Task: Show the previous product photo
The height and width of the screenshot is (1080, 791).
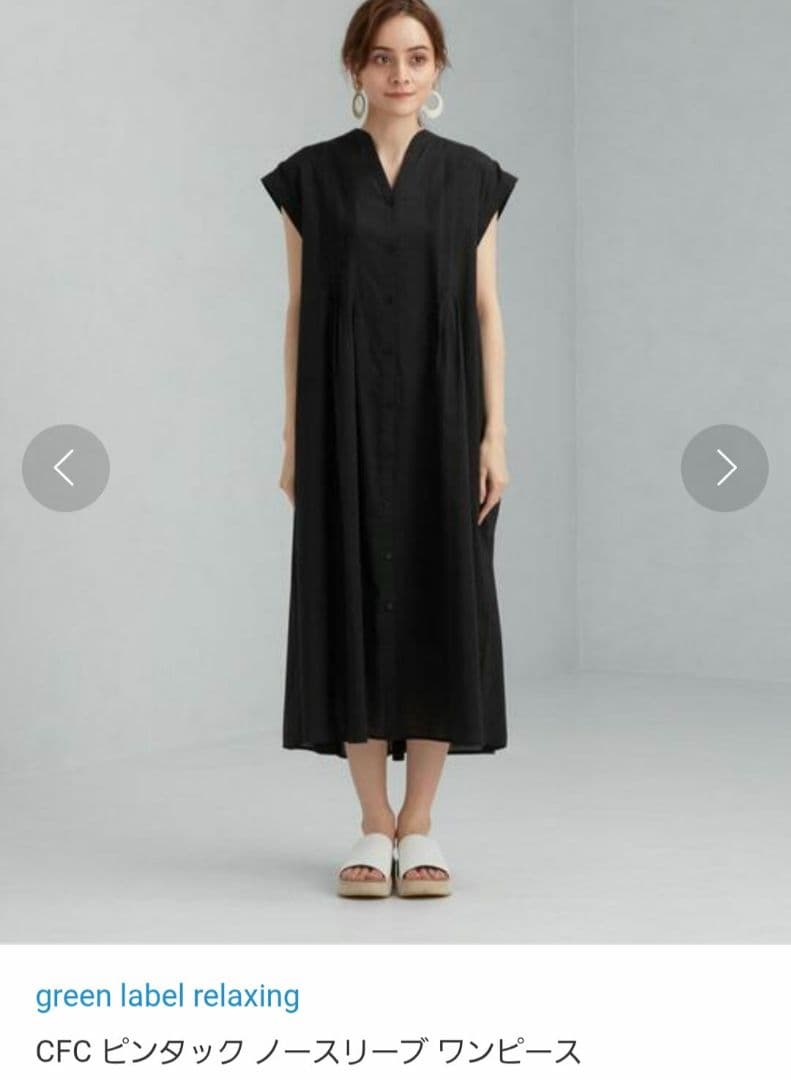Action: tap(65, 468)
